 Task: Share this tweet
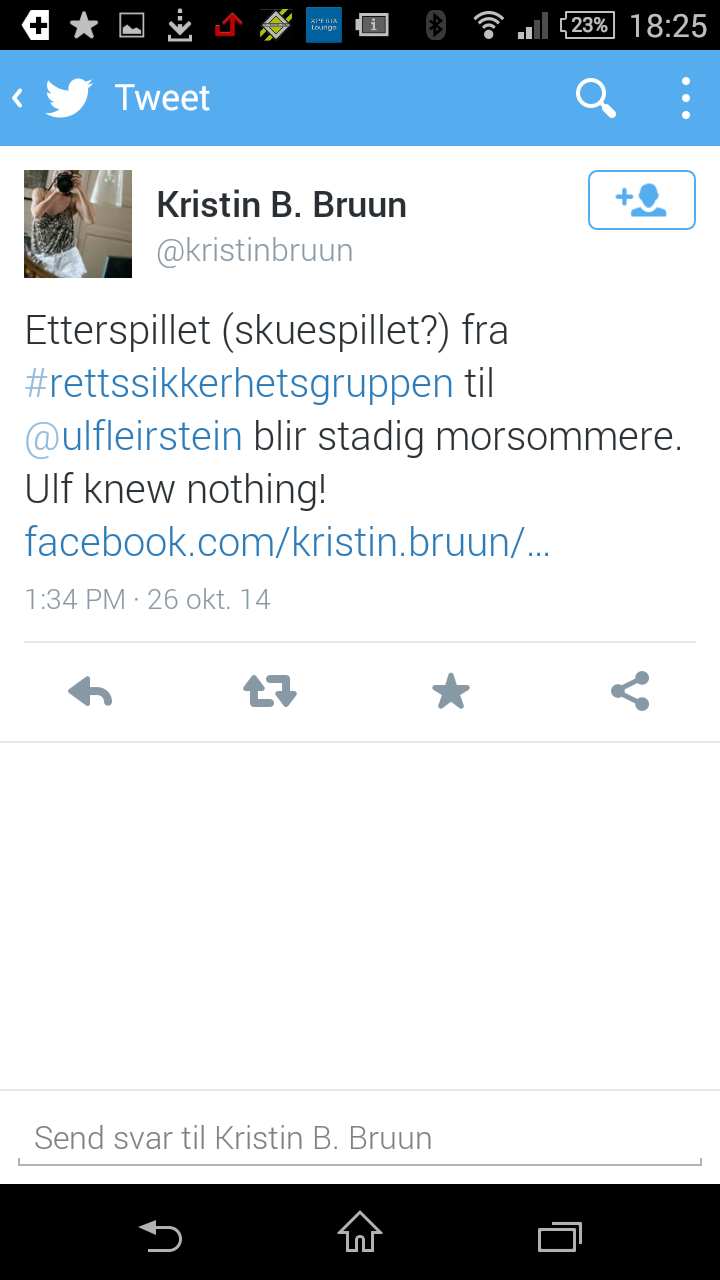tap(630, 691)
